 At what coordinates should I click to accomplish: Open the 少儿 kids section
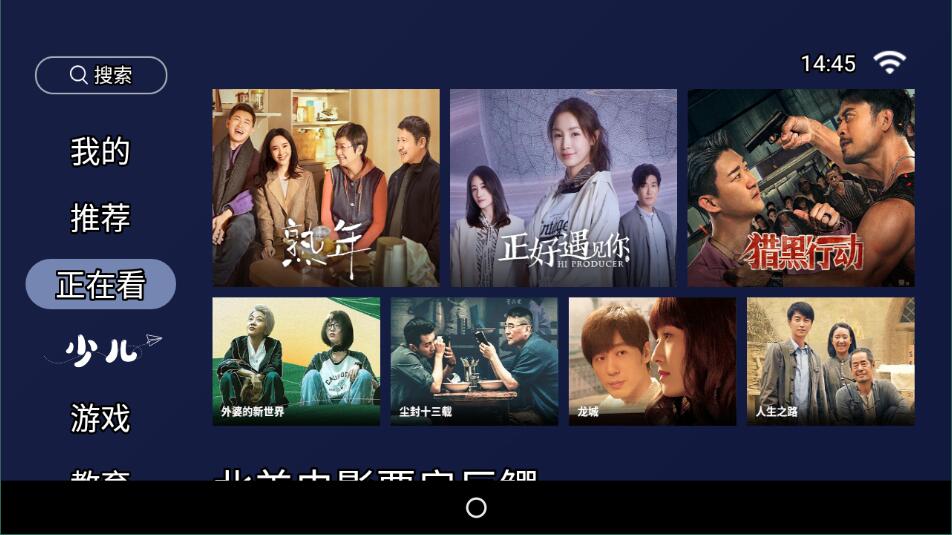[101, 350]
